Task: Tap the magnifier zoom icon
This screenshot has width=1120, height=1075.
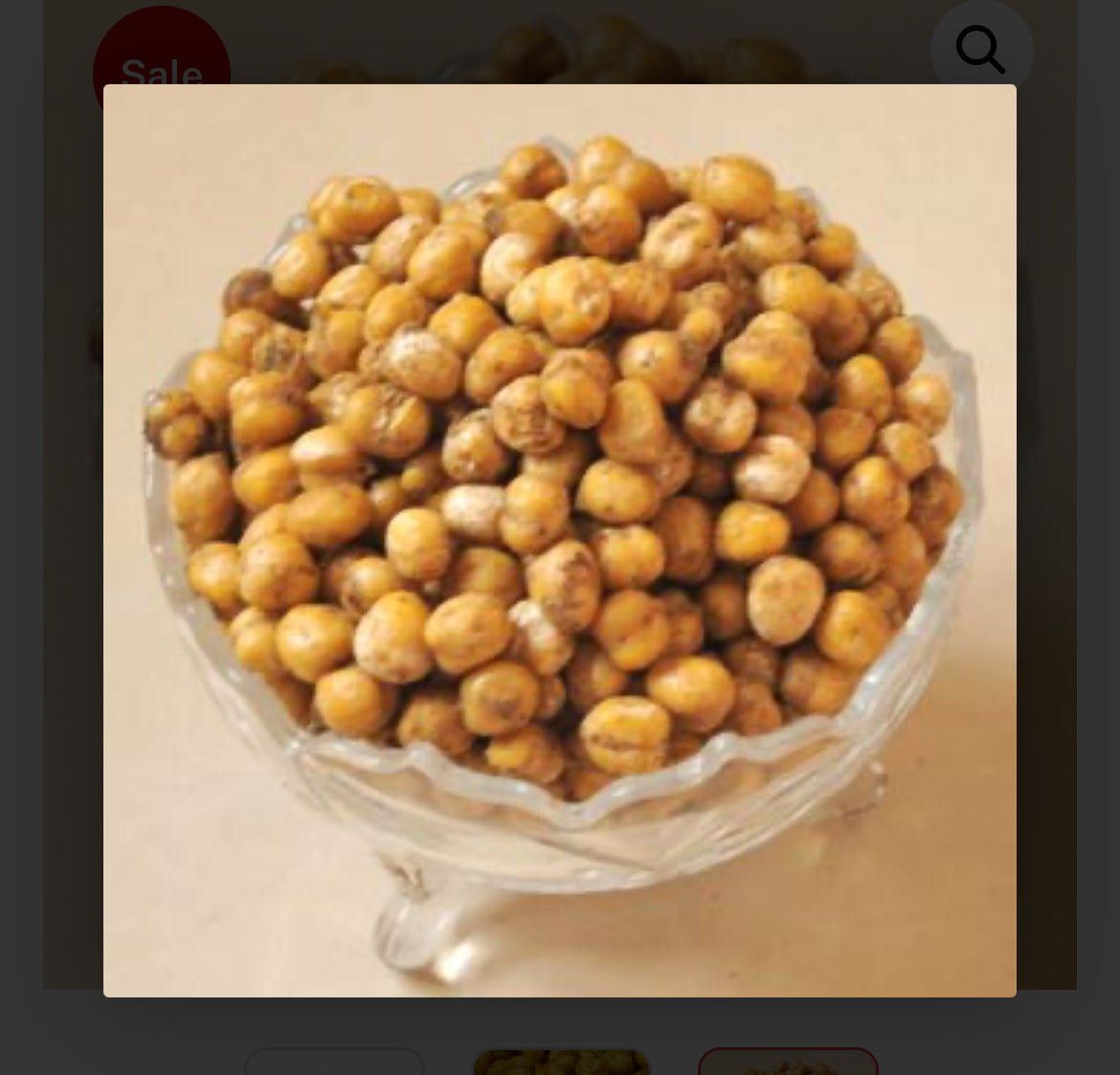Action: tap(981, 48)
